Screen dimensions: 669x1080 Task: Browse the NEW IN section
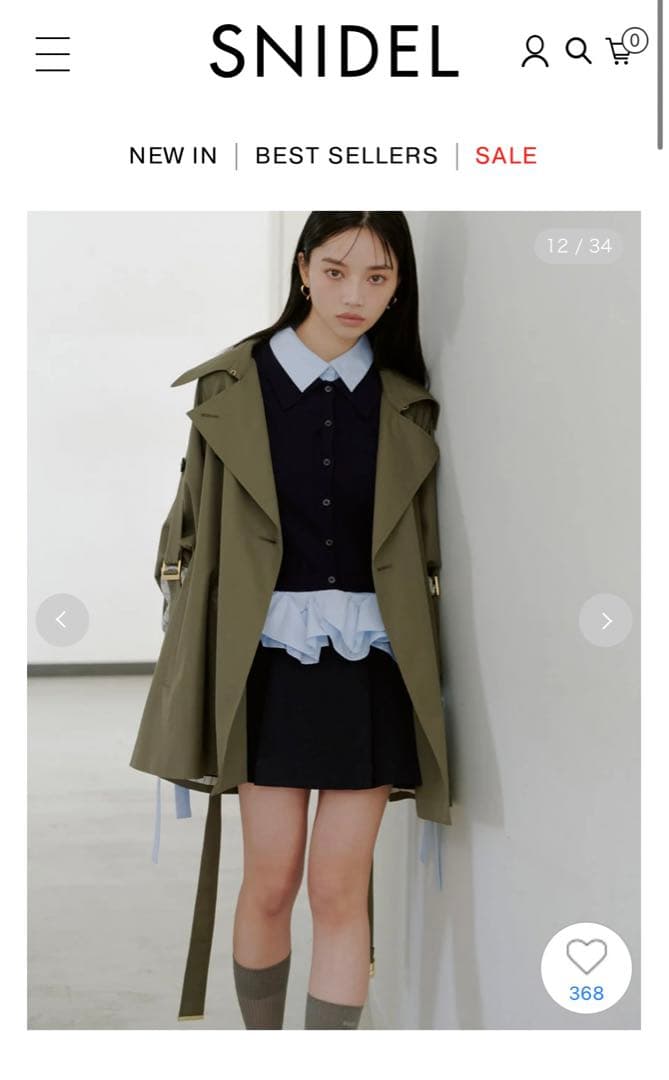173,156
